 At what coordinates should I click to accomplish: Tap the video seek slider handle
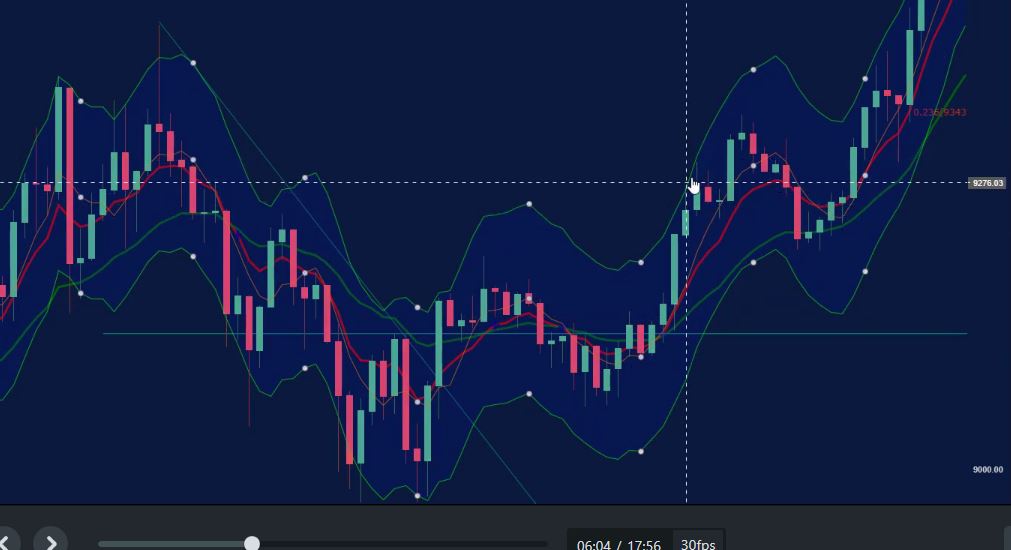click(252, 543)
